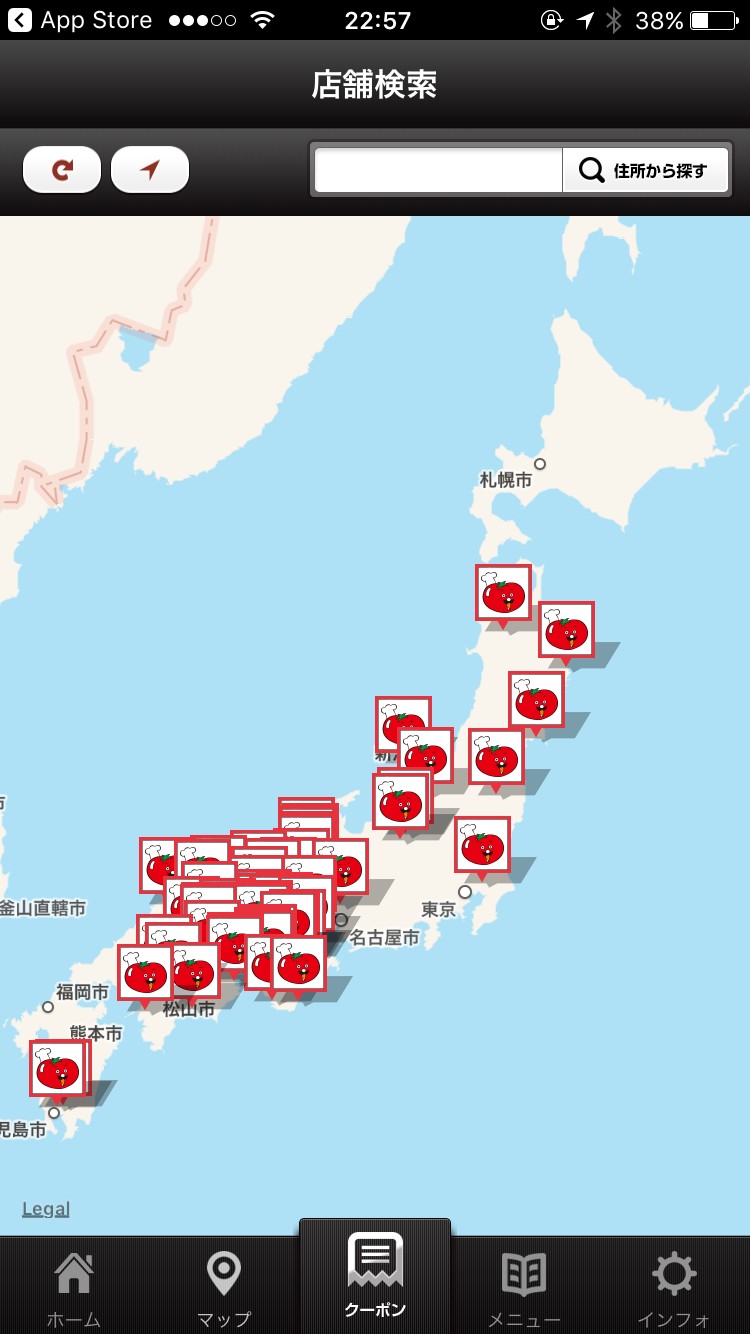Select the store pin near 東京
Screen dimensions: 750x1334
(x=483, y=846)
